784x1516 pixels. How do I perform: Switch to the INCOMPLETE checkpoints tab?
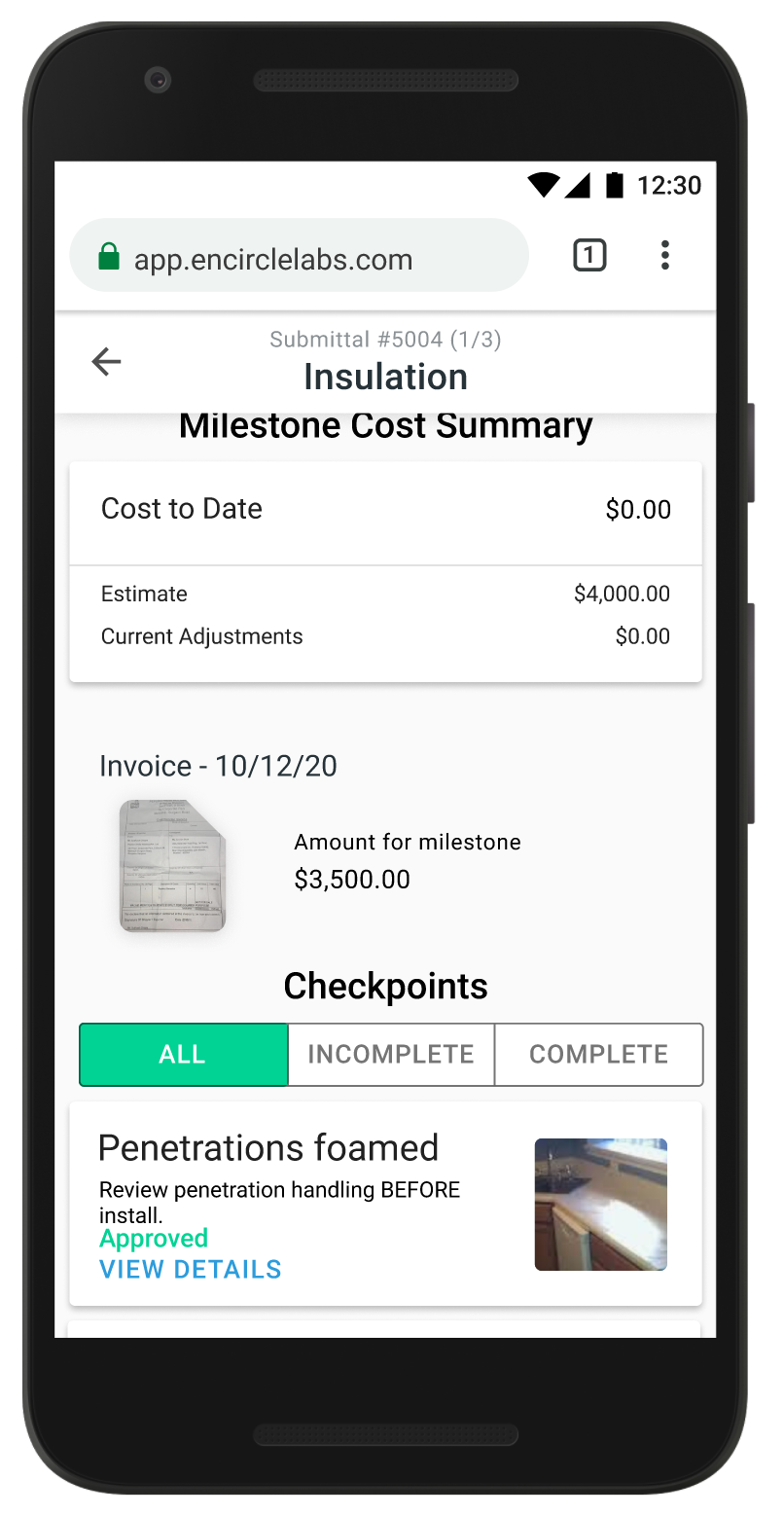pos(391,1054)
